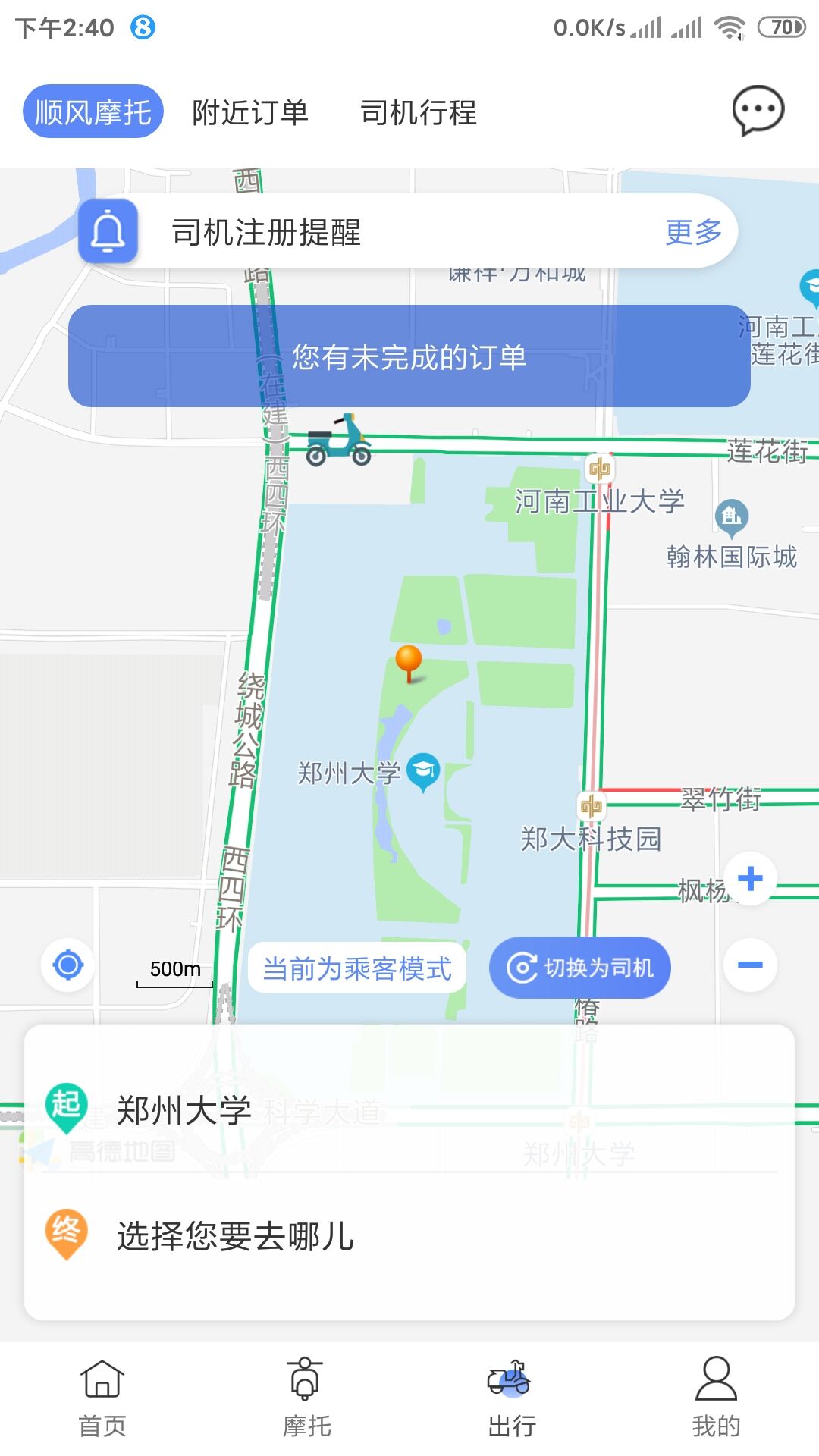Viewport: 819px width, 1456px height.
Task: Open the chat messages icon
Action: click(x=757, y=111)
